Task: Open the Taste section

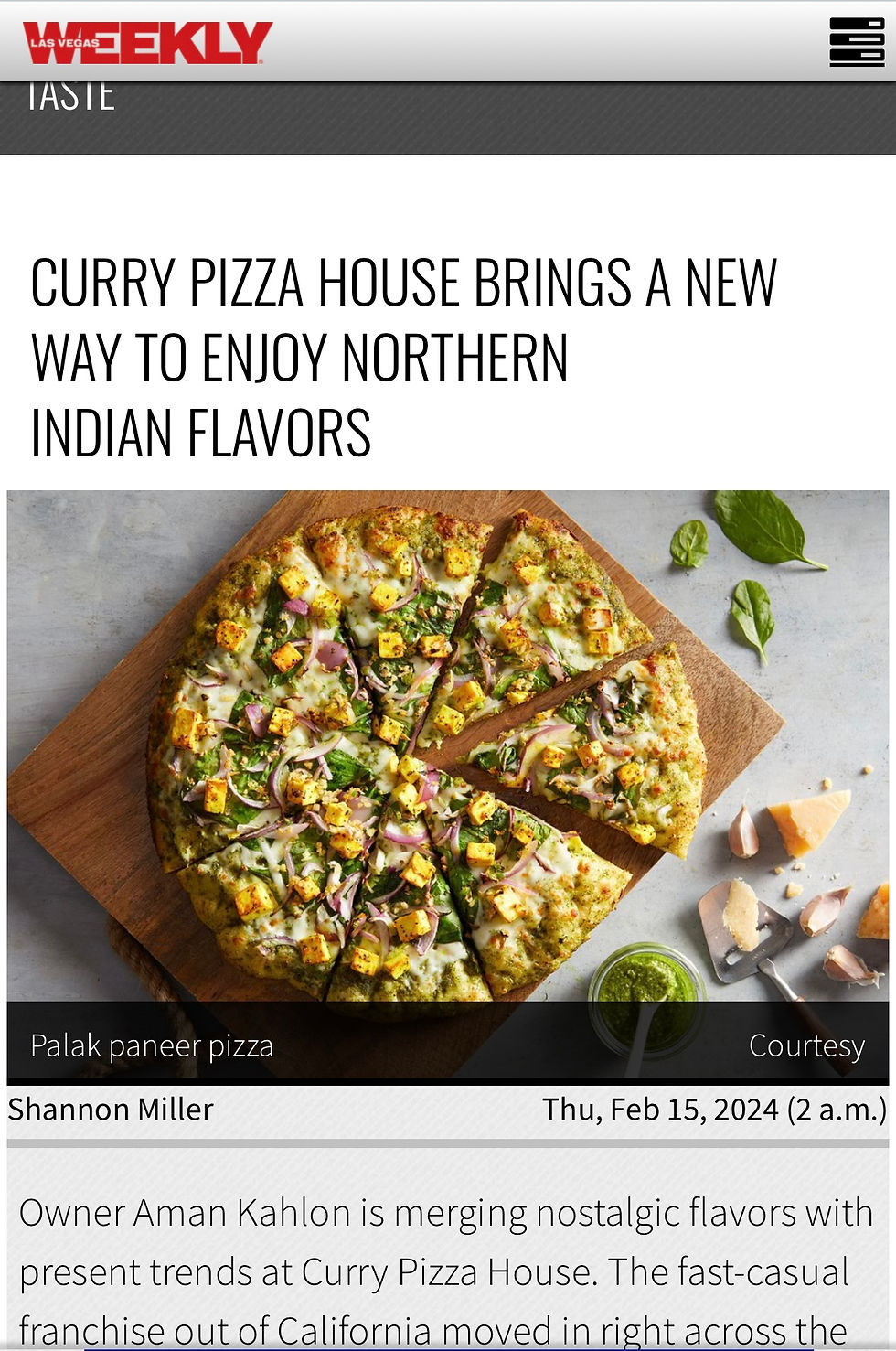Action: point(71,97)
